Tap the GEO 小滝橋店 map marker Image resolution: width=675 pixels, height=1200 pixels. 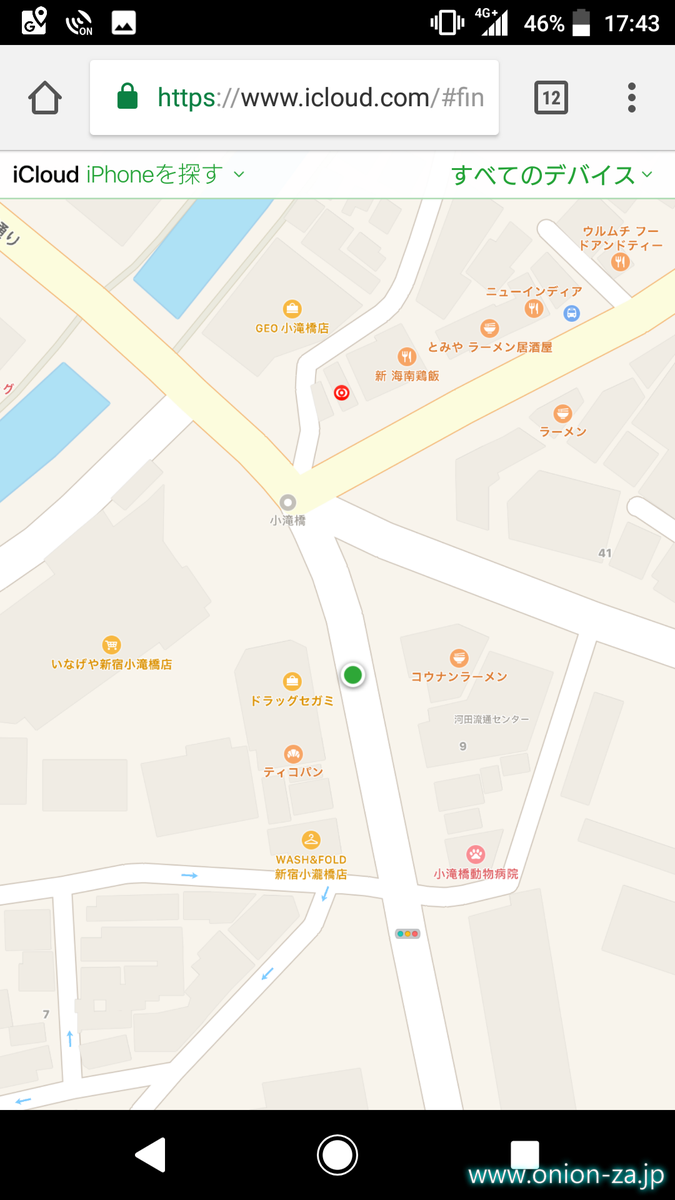click(x=293, y=309)
